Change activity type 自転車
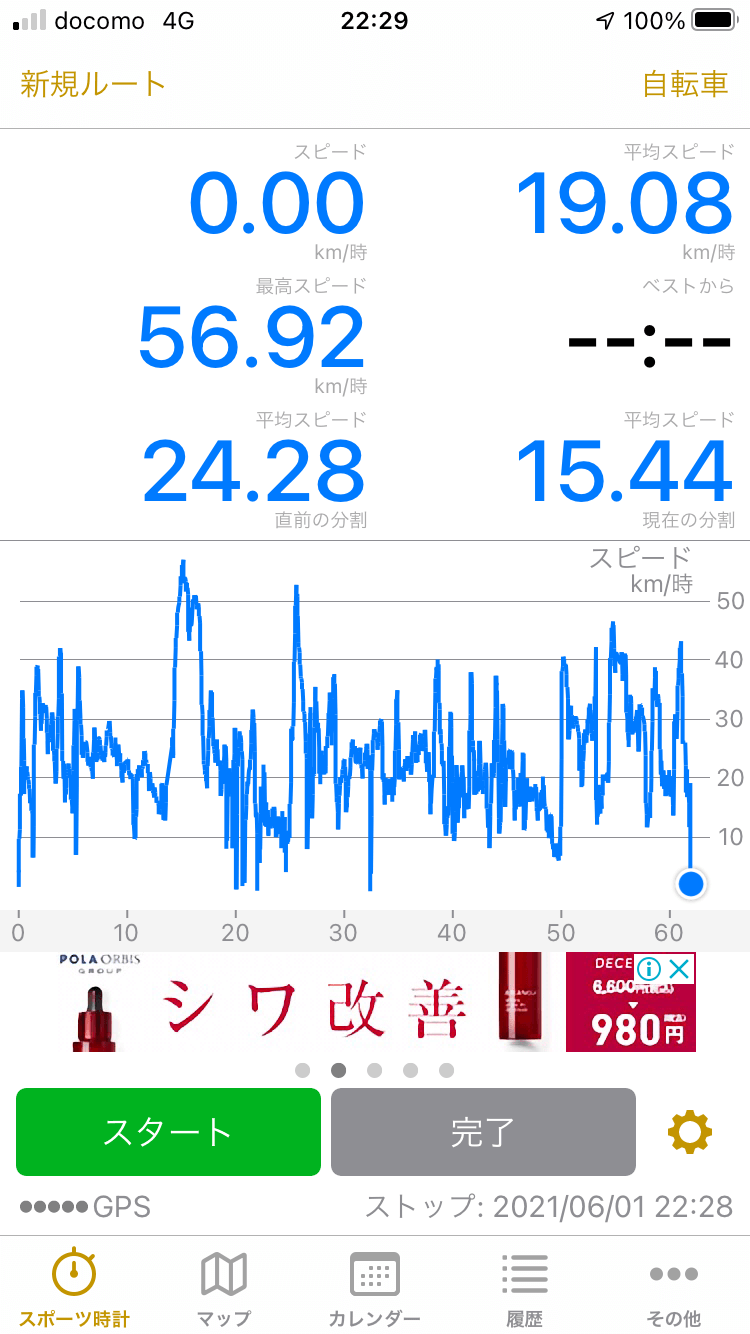The height and width of the screenshot is (1334, 750). coord(685,84)
